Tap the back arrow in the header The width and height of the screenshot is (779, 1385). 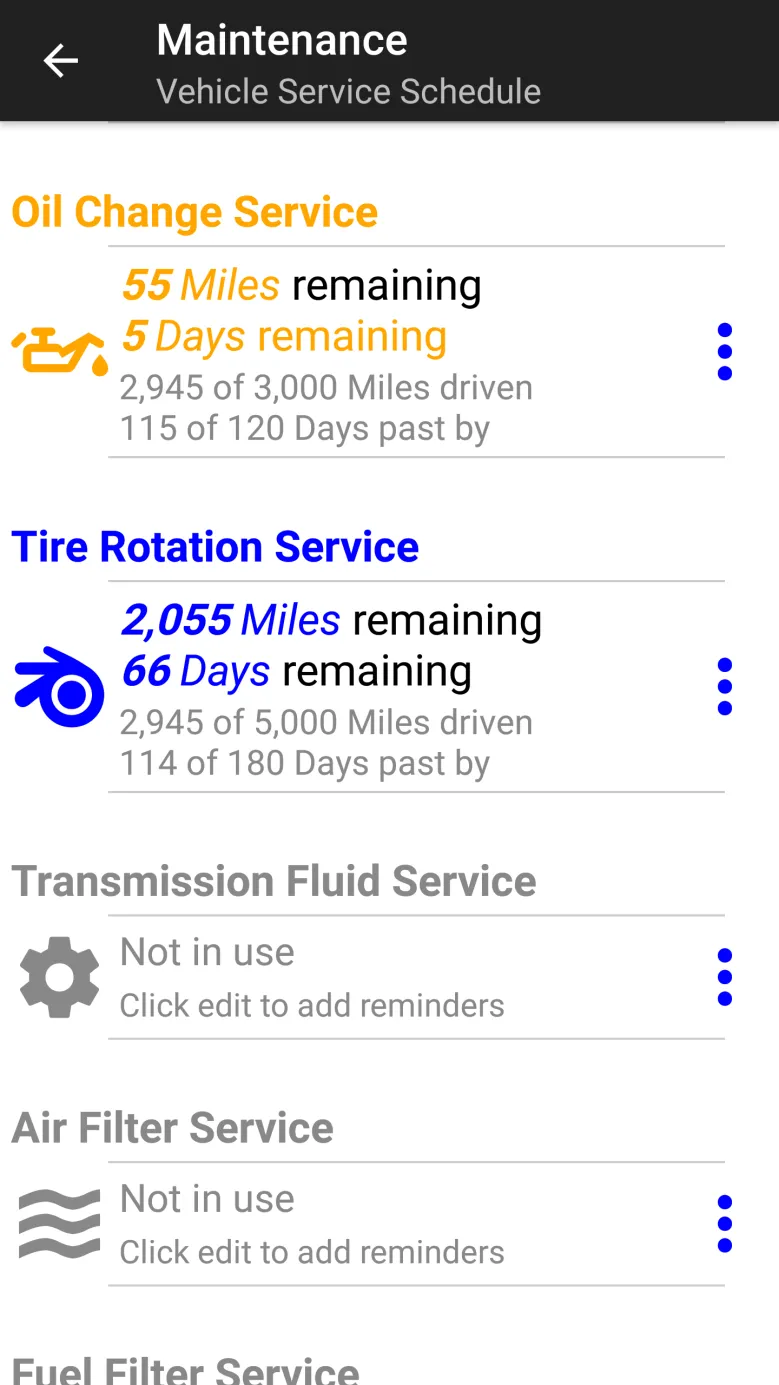(x=61, y=60)
